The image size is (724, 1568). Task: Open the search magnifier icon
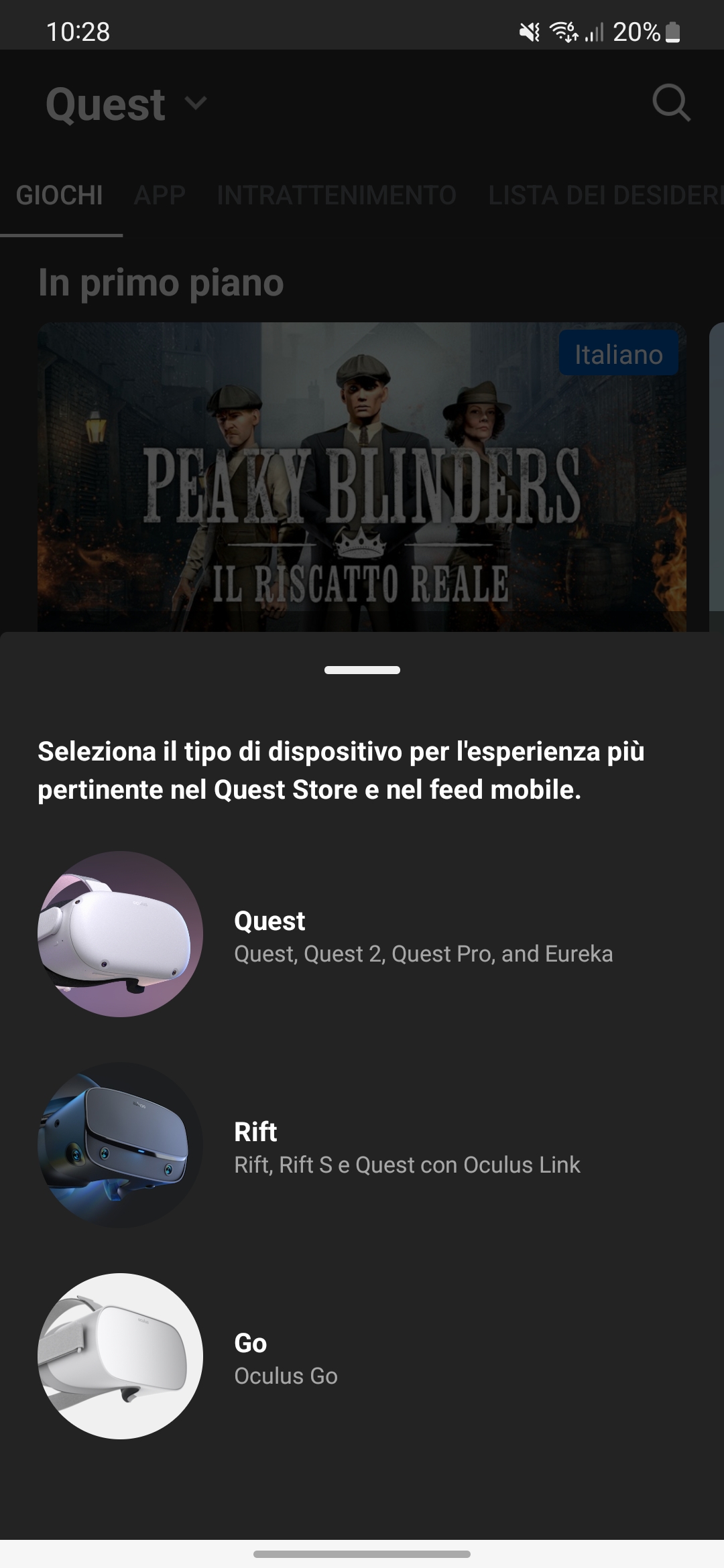click(x=671, y=103)
